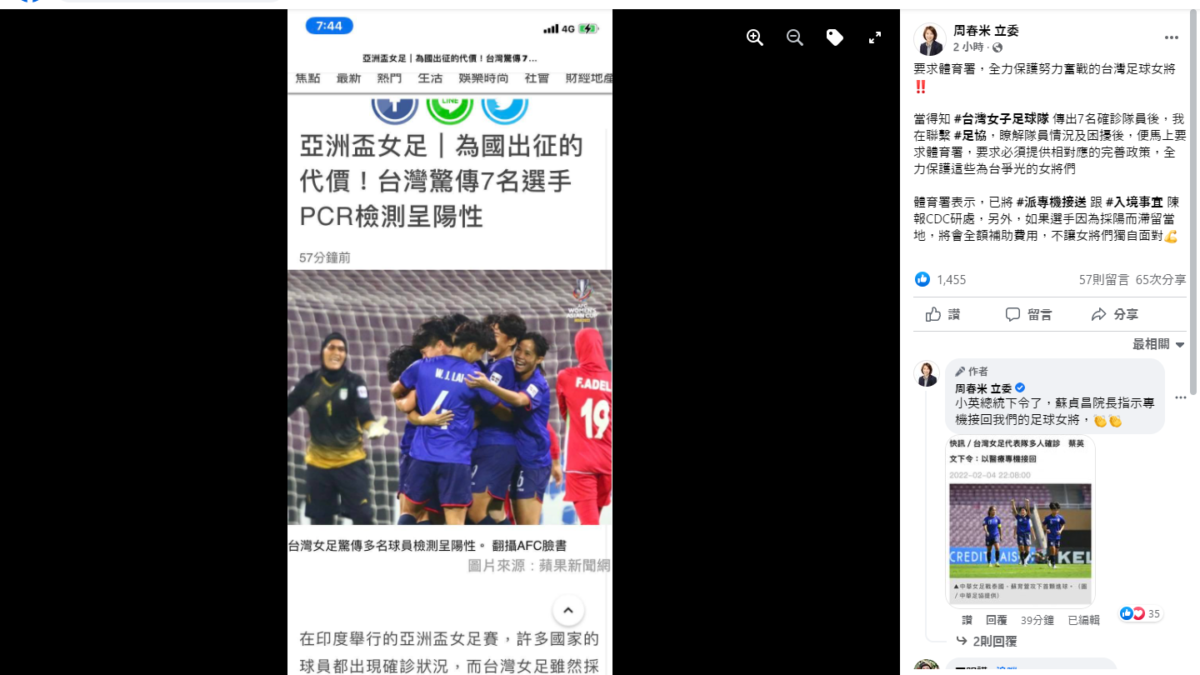Viewport: 1200px width, 675px height.
Task: Reply to the author's comment via 回覆
Action: tap(997, 620)
